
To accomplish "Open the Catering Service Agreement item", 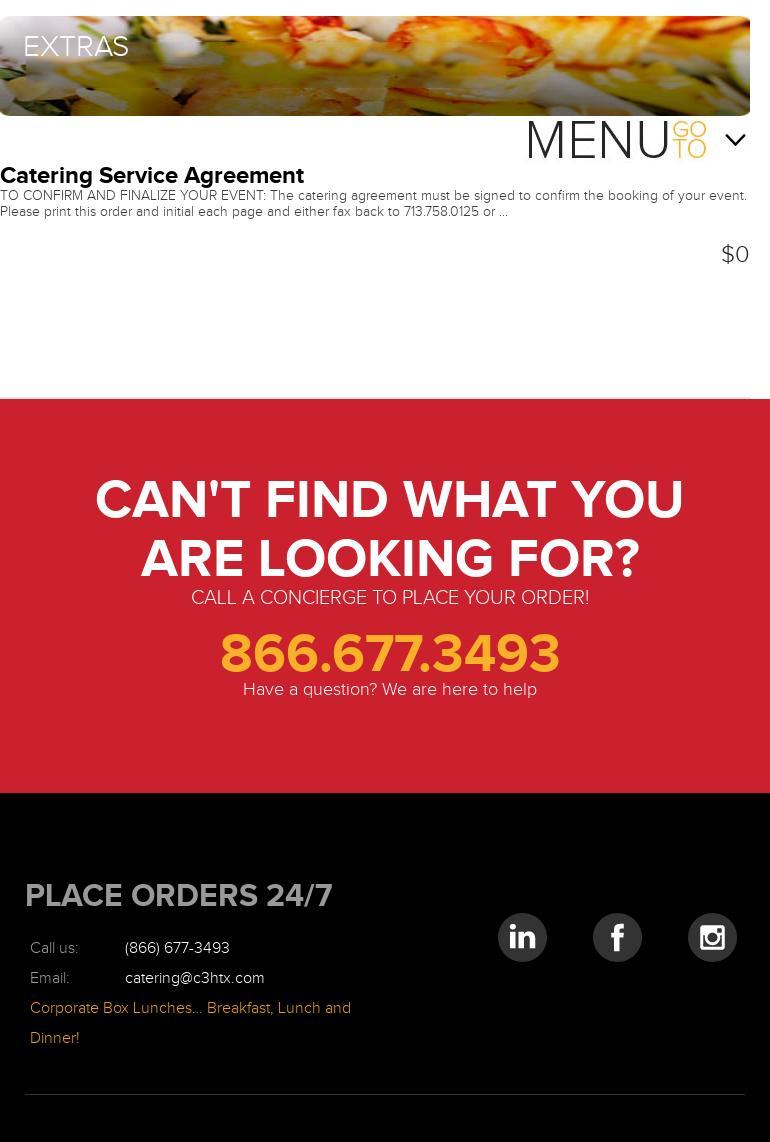I will [x=152, y=175].
